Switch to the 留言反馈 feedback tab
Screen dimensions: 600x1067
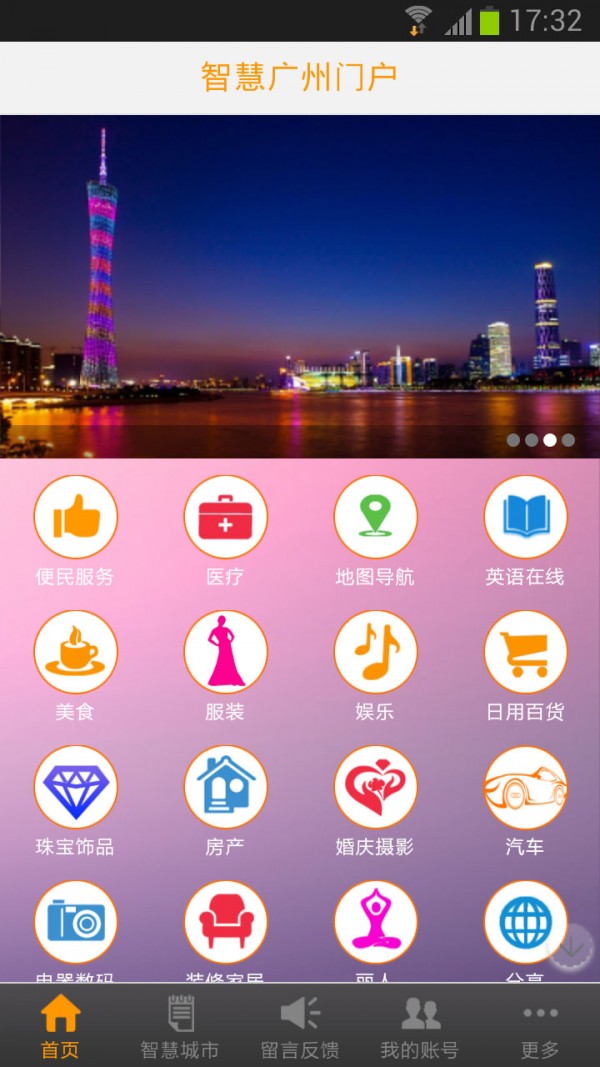point(300,1027)
